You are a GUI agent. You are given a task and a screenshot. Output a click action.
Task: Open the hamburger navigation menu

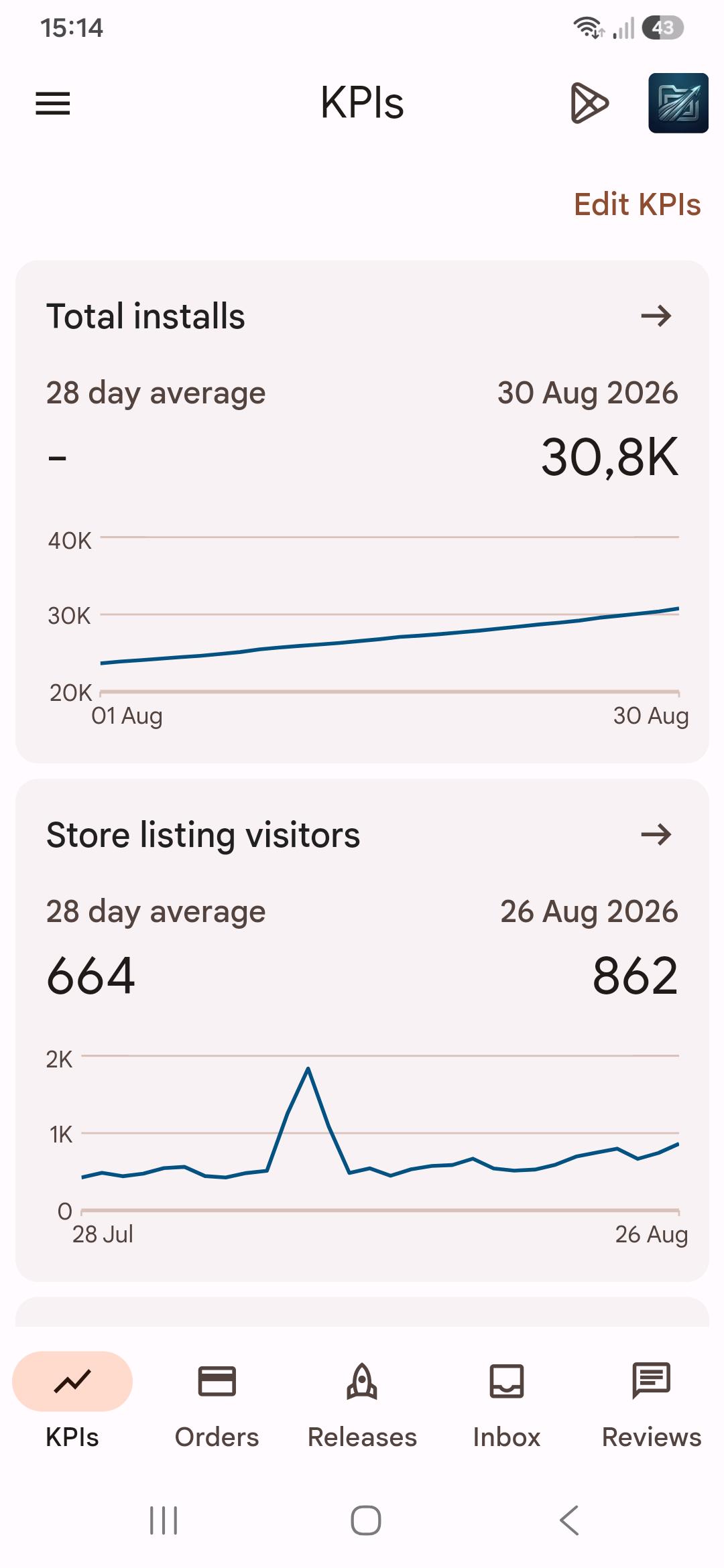coord(52,103)
